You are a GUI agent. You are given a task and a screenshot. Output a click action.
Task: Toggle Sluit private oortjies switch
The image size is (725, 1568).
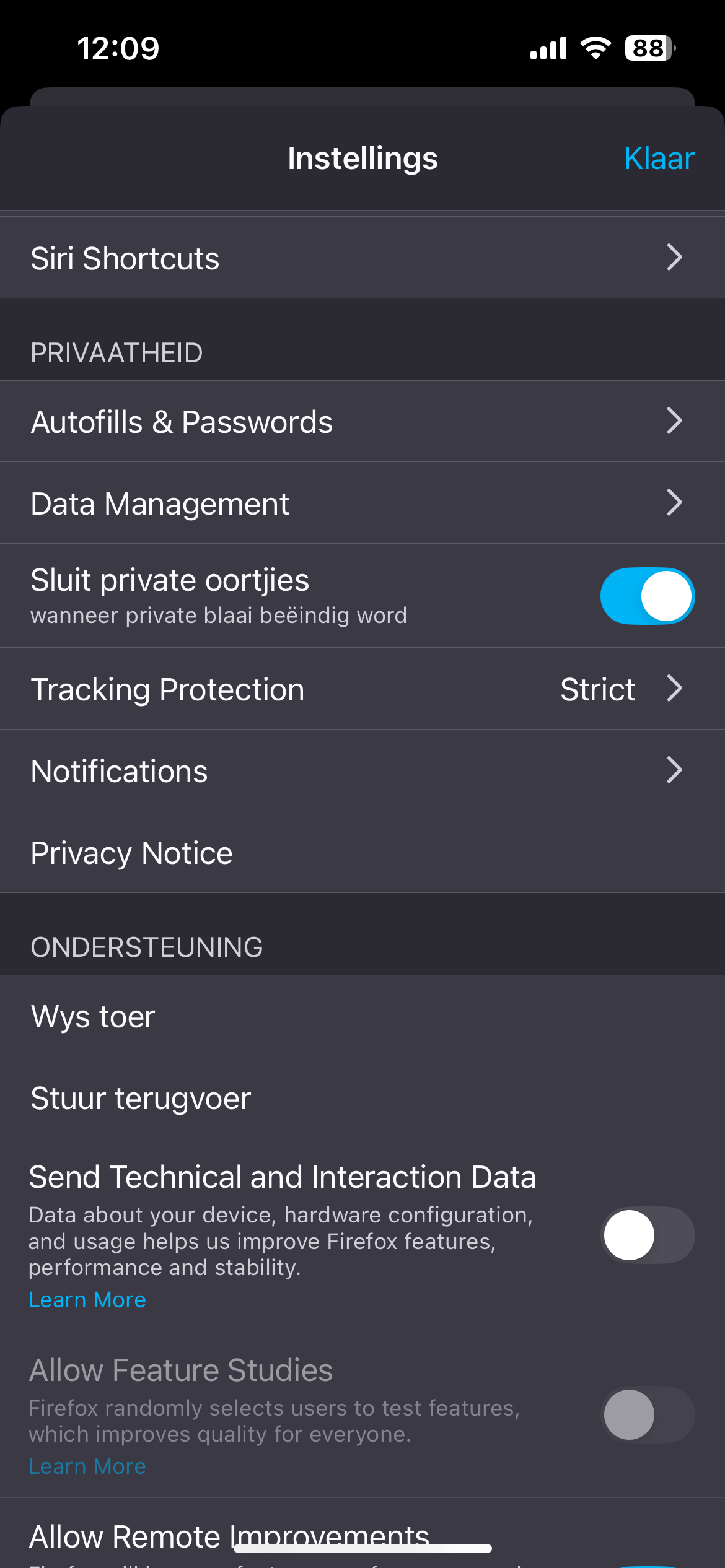tap(647, 596)
